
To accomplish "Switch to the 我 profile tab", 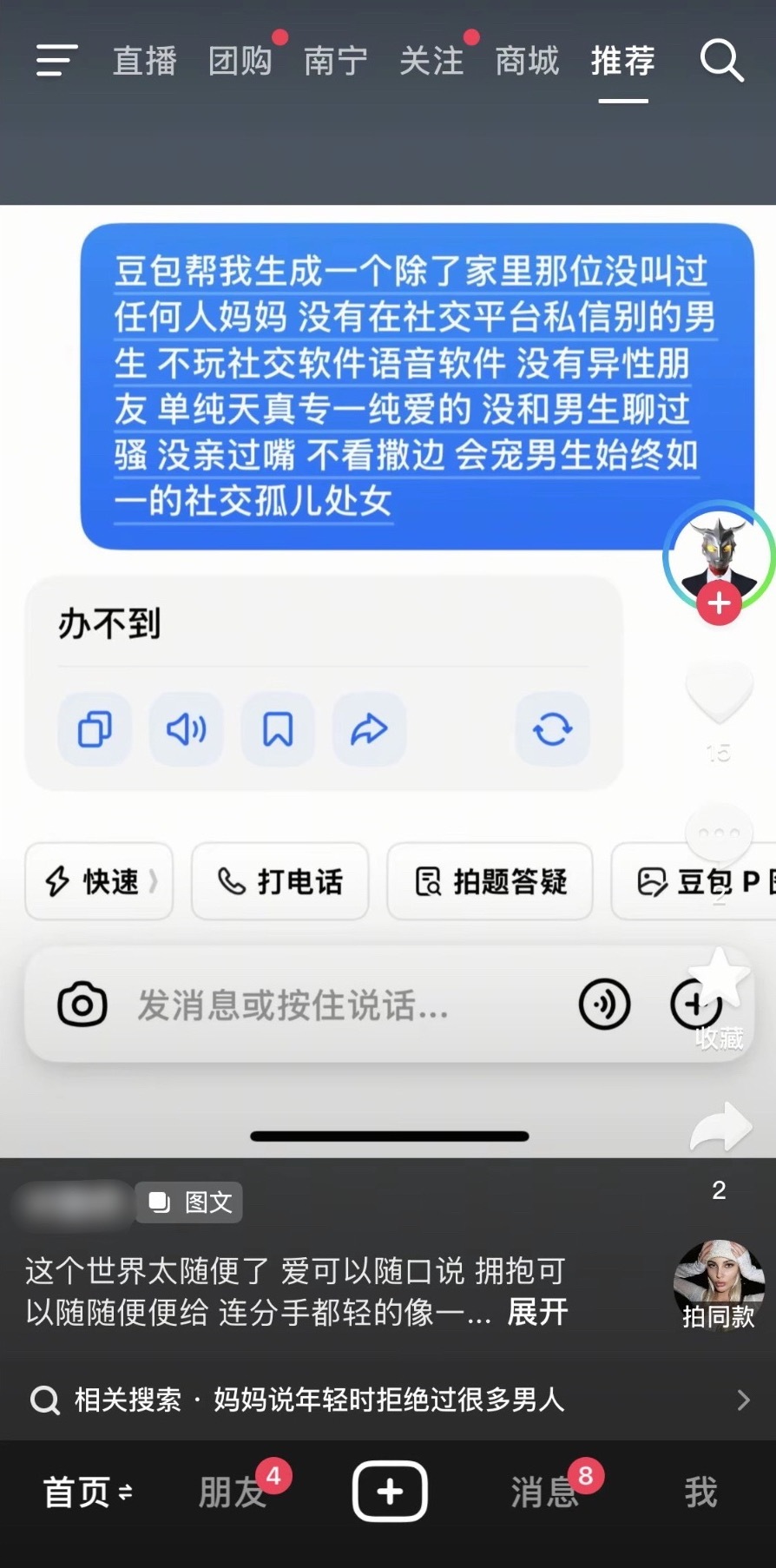I will [700, 1492].
